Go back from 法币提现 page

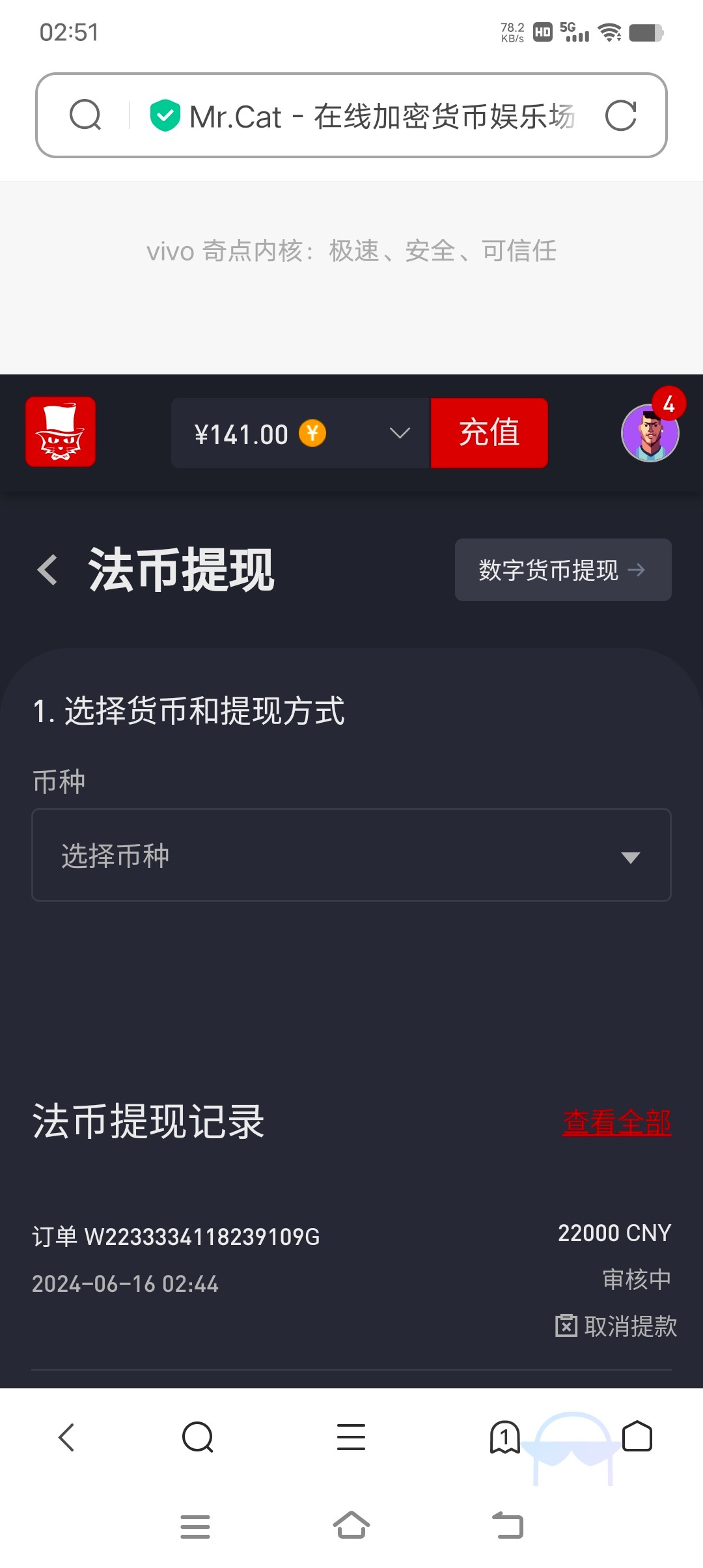point(48,570)
